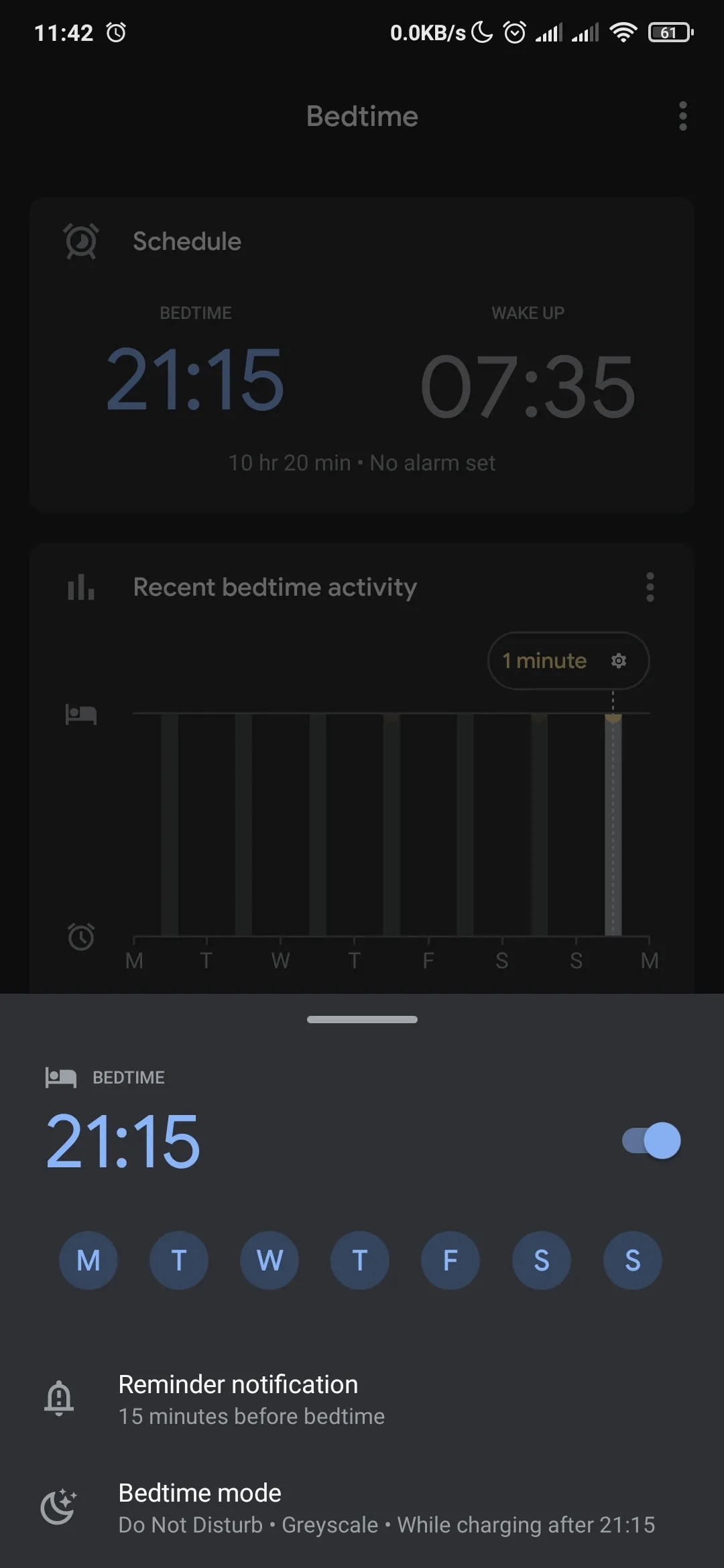724x1568 pixels.
Task: Click the small alarm icon on the chart axis
Action: pos(80,937)
